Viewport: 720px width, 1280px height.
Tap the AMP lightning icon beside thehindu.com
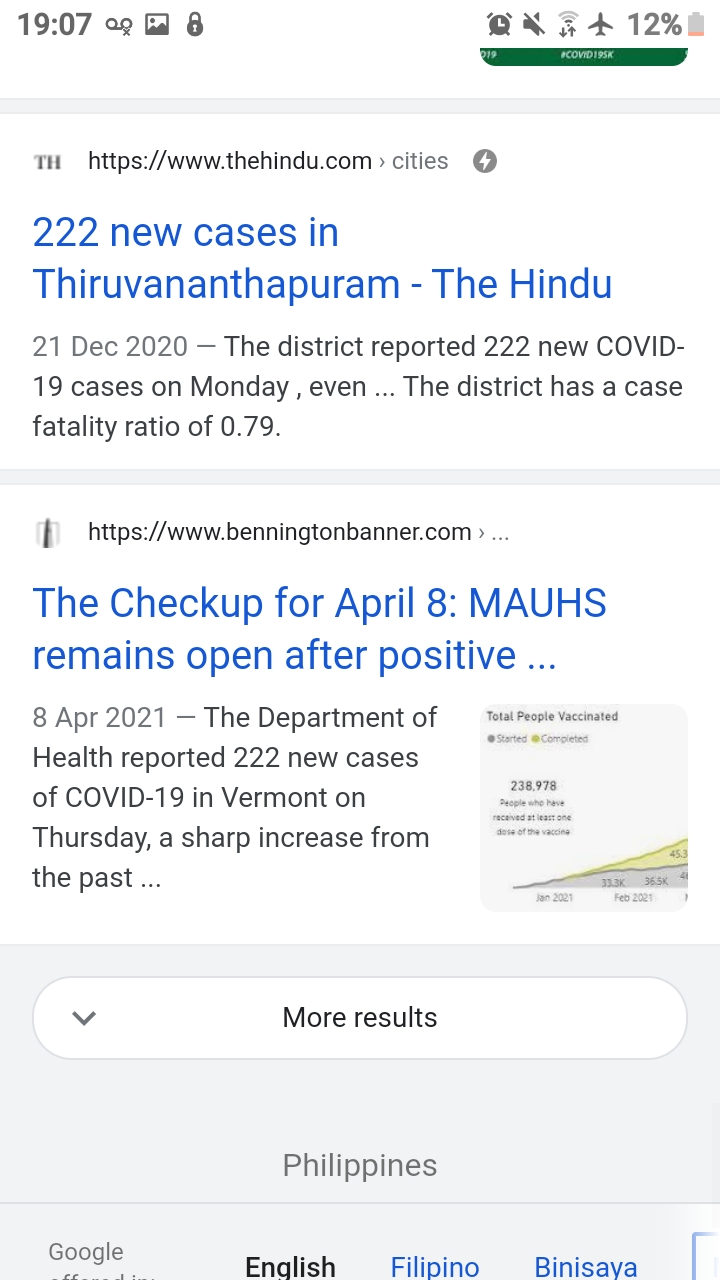(x=485, y=161)
